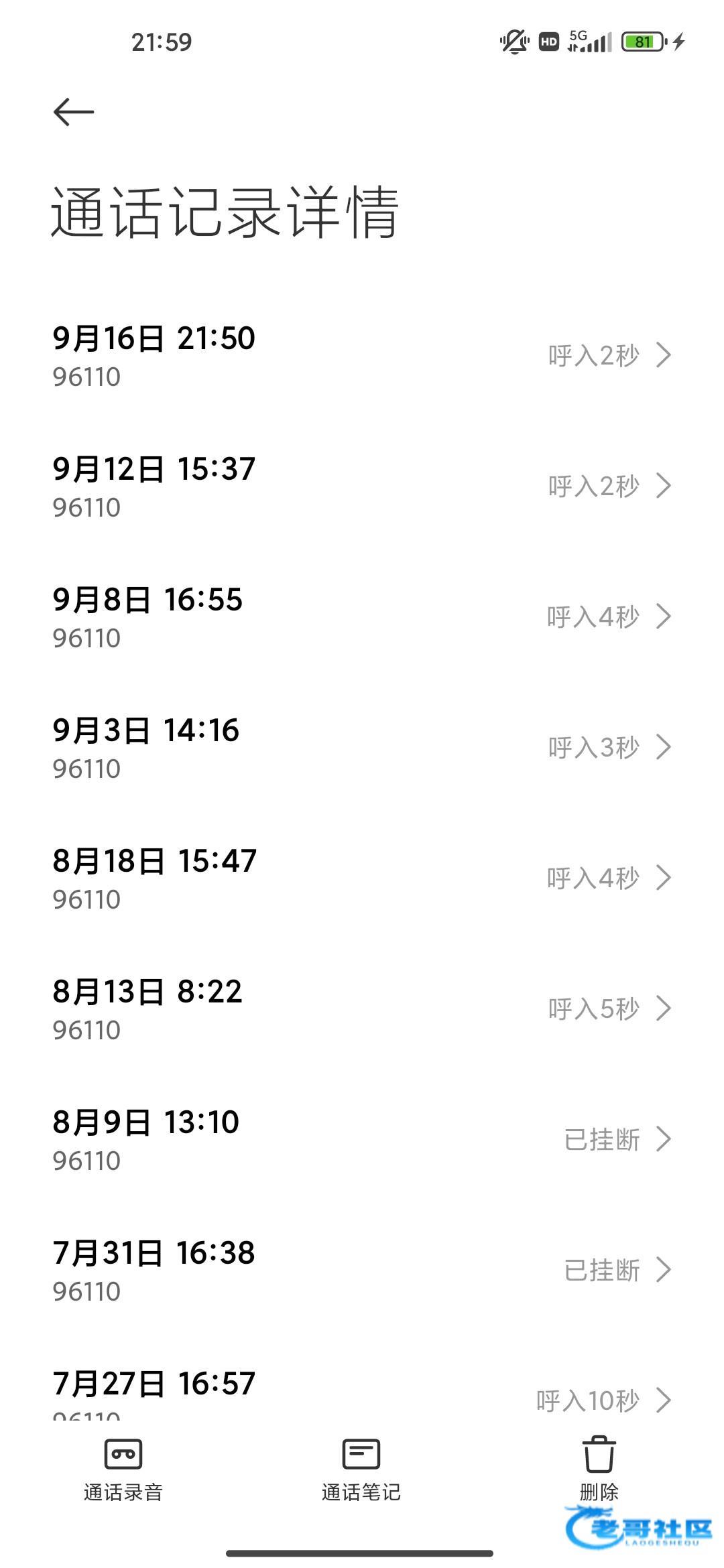This screenshot has height=1568, width=724.
Task: Open 通话笔记 call notes
Action: tap(361, 1469)
